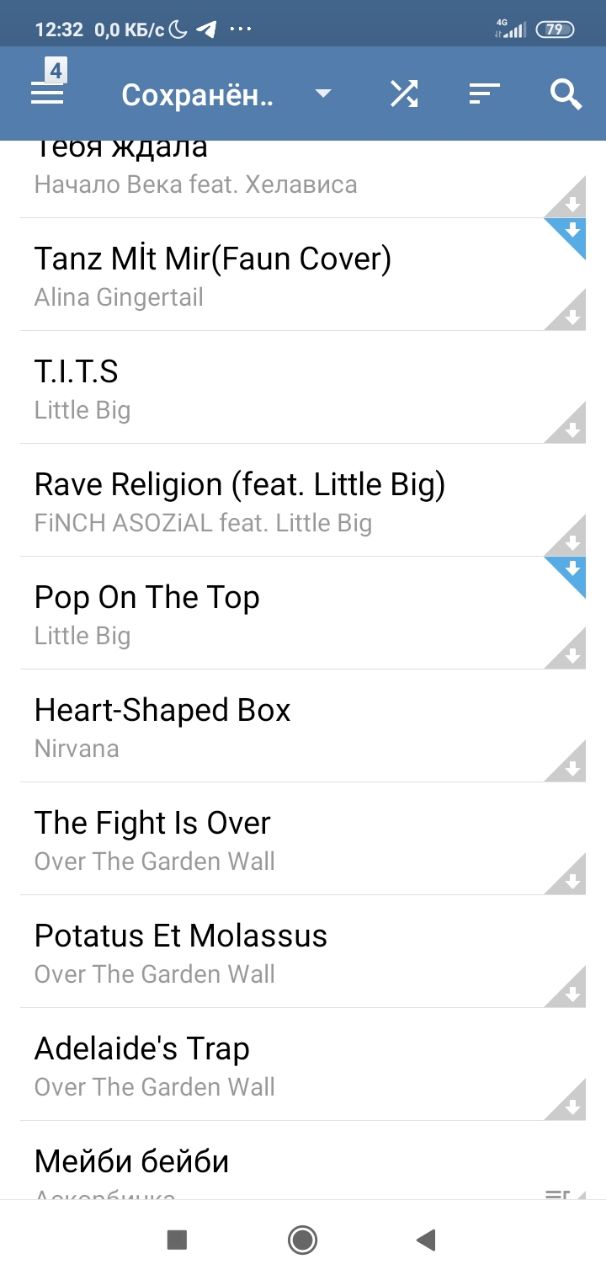Go back with the system back button
Screen dimensions: 606x1280
tap(426, 1240)
